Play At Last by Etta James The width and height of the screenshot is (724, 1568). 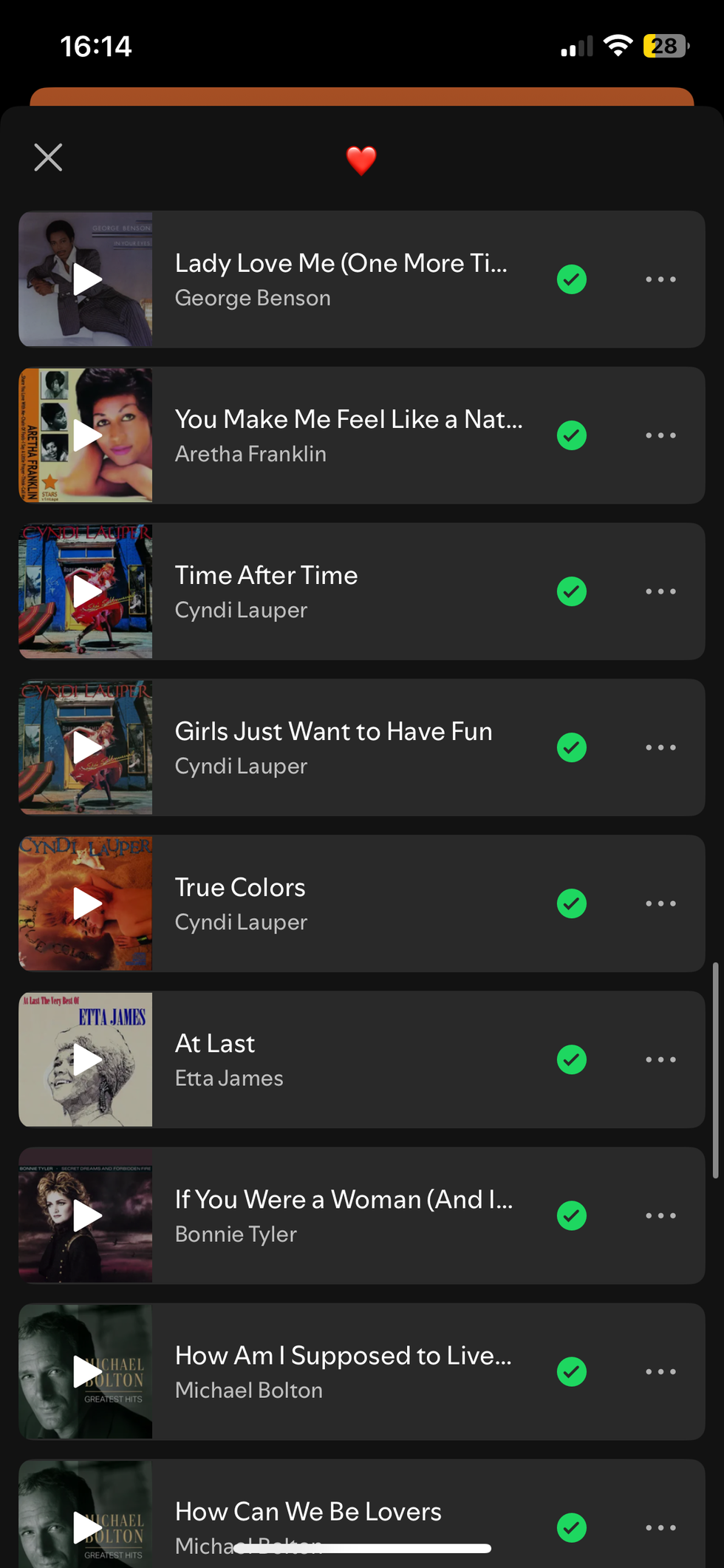click(x=86, y=1059)
